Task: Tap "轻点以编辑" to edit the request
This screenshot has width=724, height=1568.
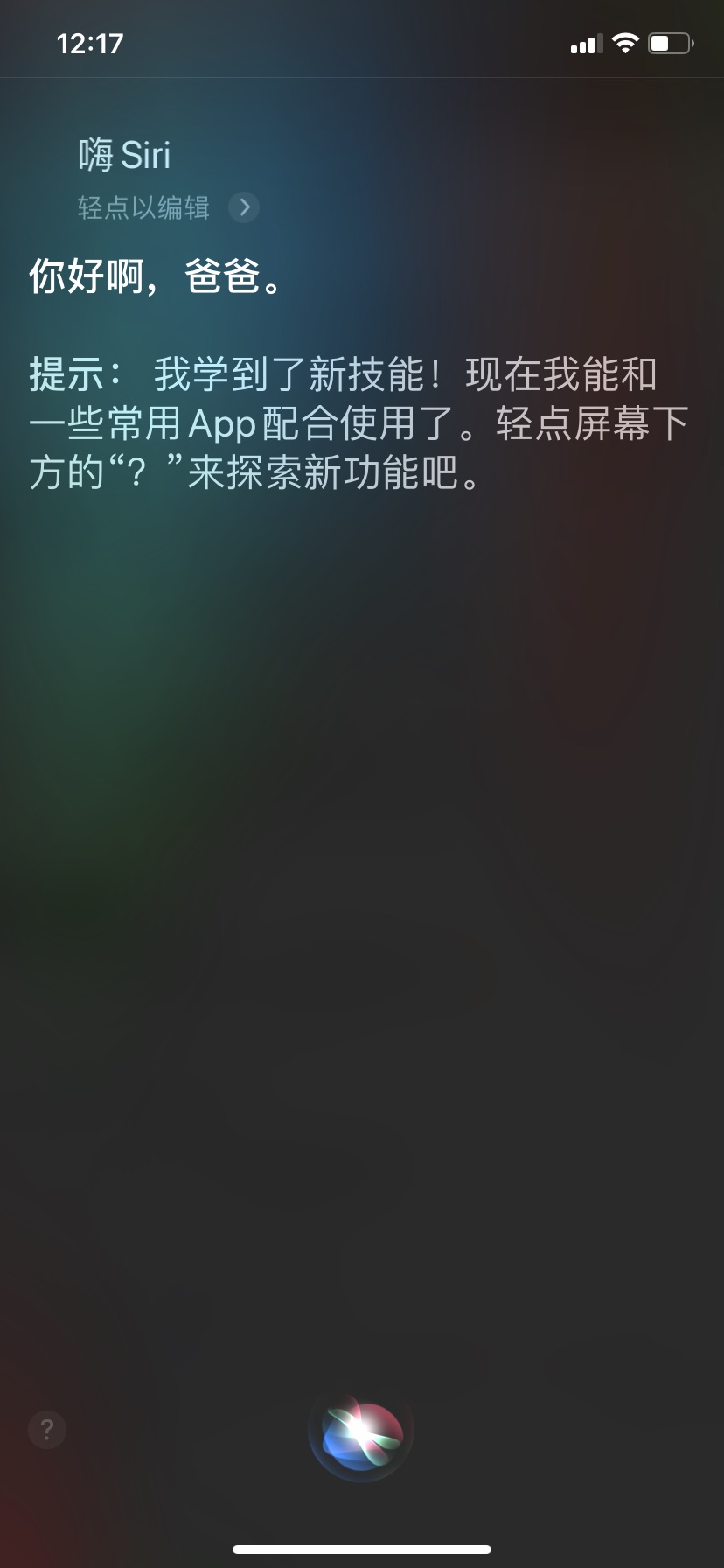Action: [144, 207]
